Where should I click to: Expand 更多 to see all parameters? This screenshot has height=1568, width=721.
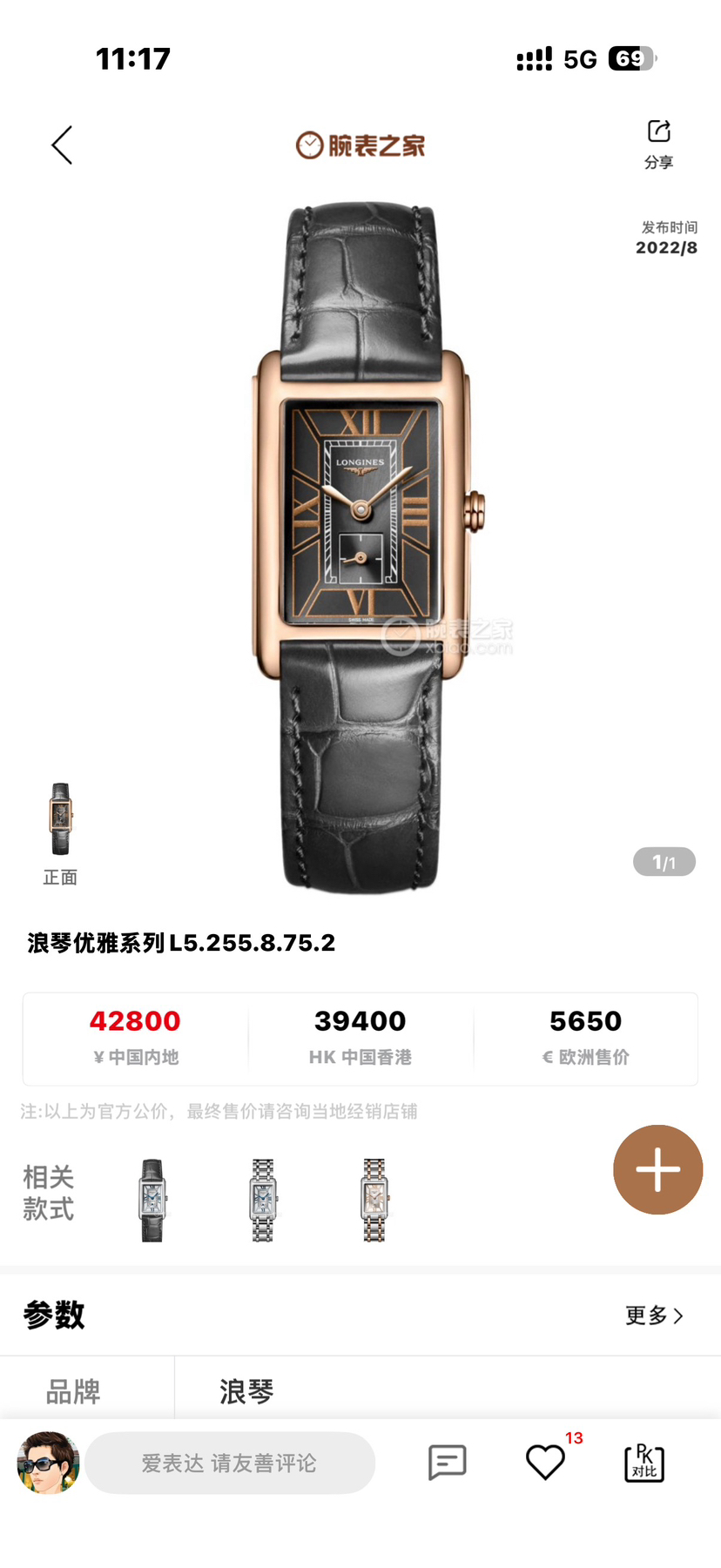tap(654, 1315)
